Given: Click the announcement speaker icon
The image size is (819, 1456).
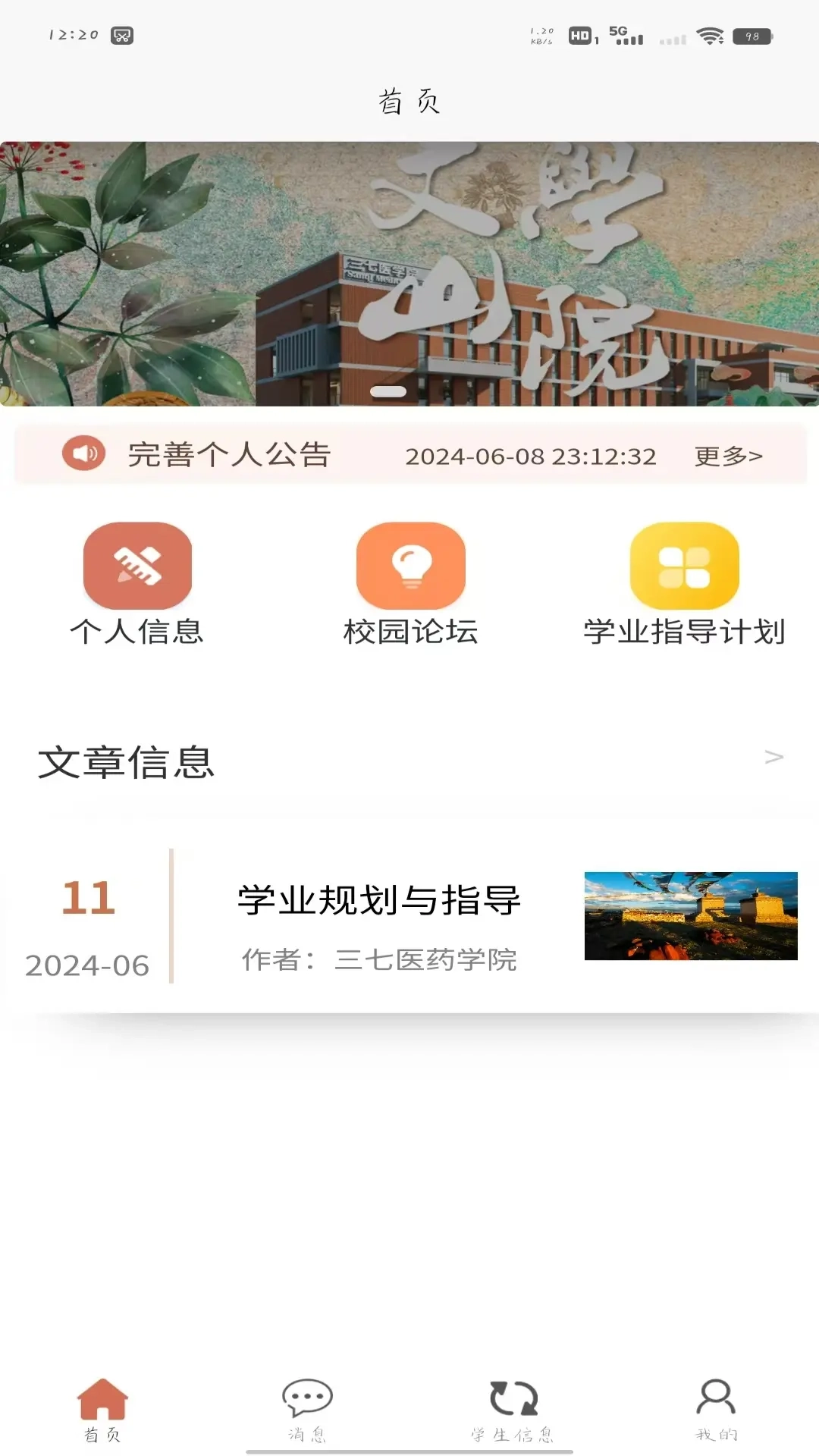Looking at the screenshot, I should click(84, 453).
